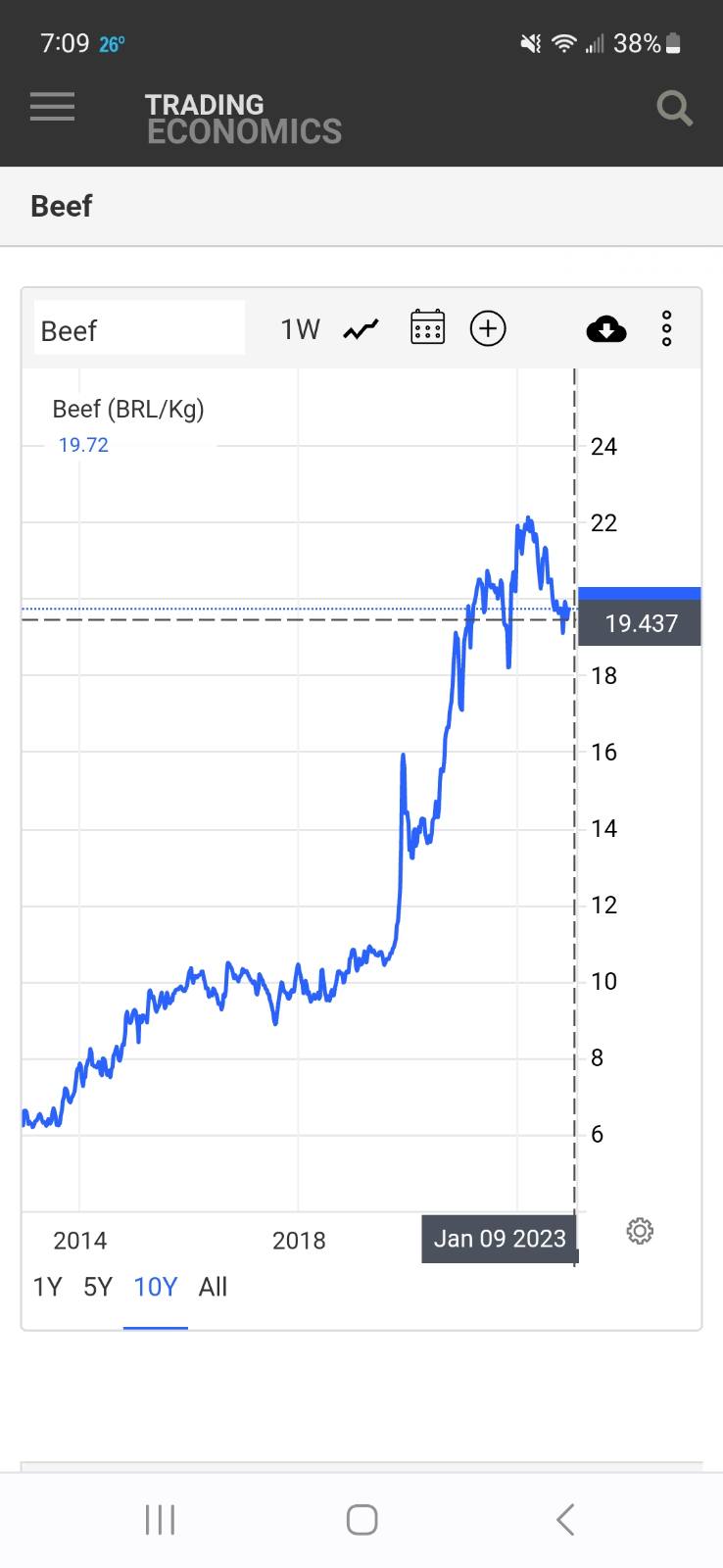
Task: Show All historical data
Action: coord(213,1287)
